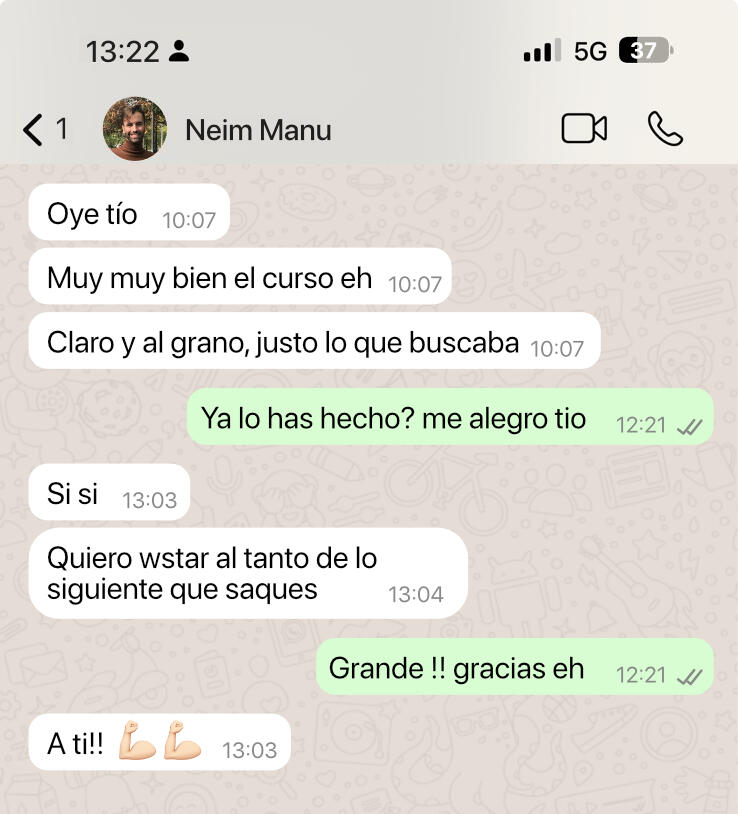Open Neim Manu's profile photo
Screen dimensions: 738x814
pyautogui.click(x=135, y=129)
